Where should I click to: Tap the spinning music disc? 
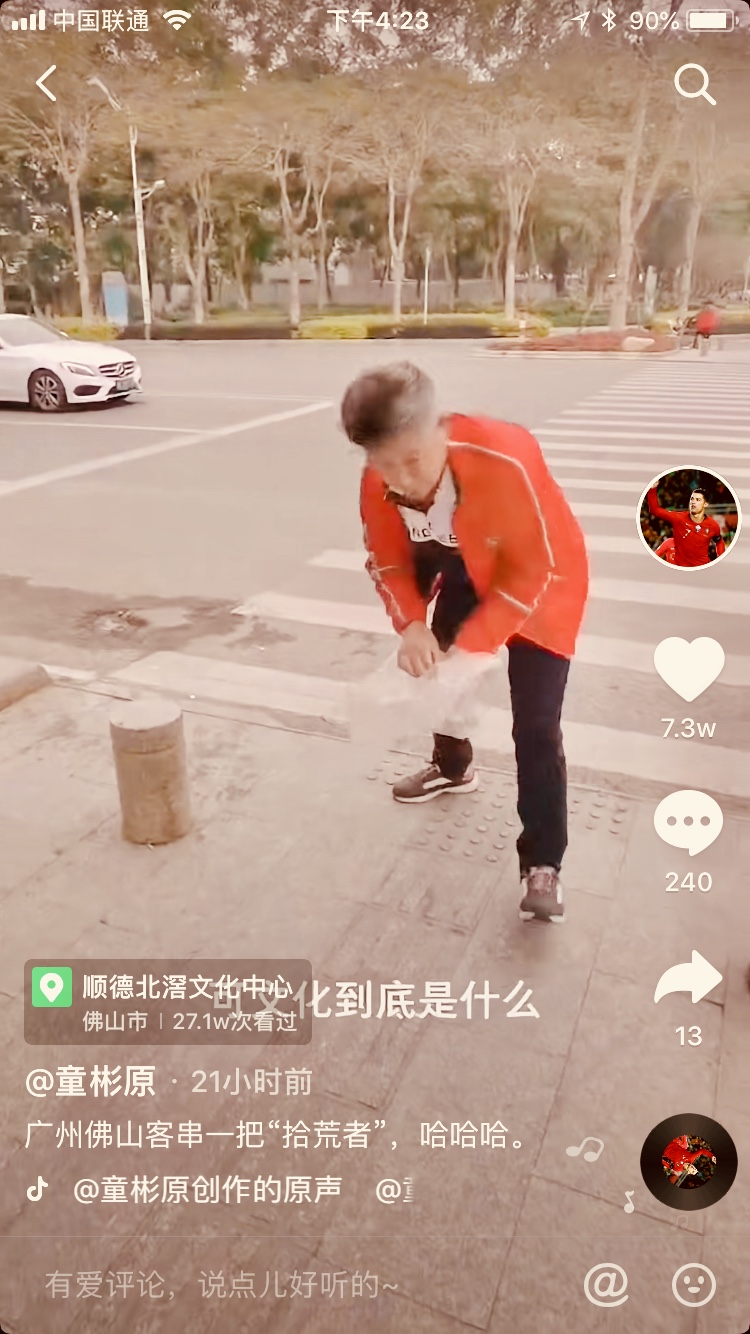click(688, 1162)
